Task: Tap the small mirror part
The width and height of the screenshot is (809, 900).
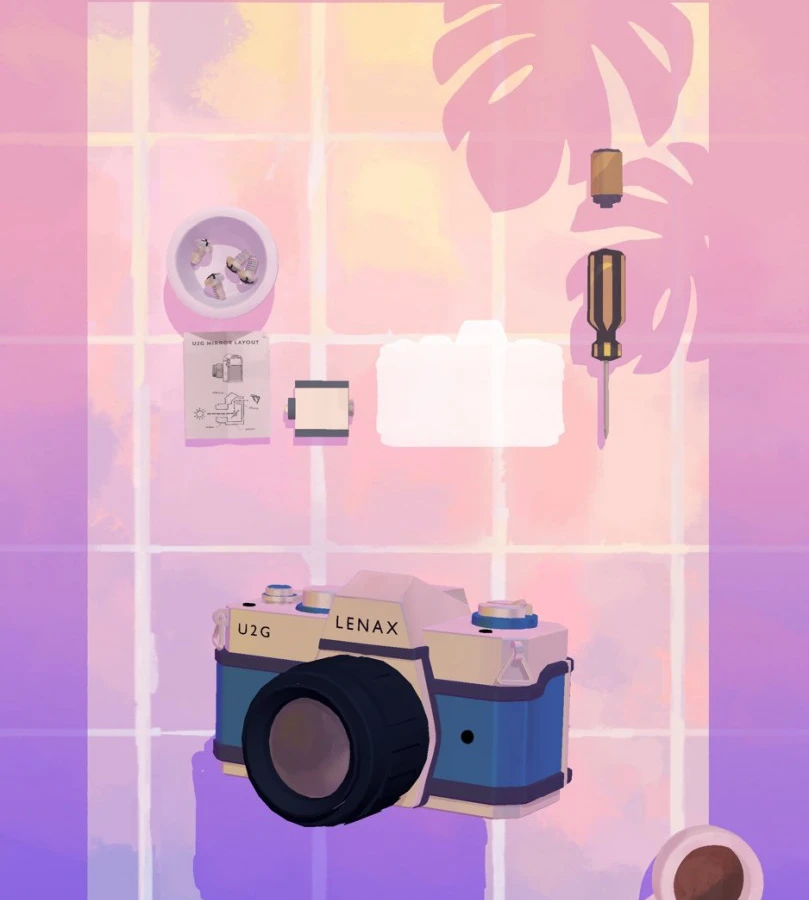Action: point(321,408)
